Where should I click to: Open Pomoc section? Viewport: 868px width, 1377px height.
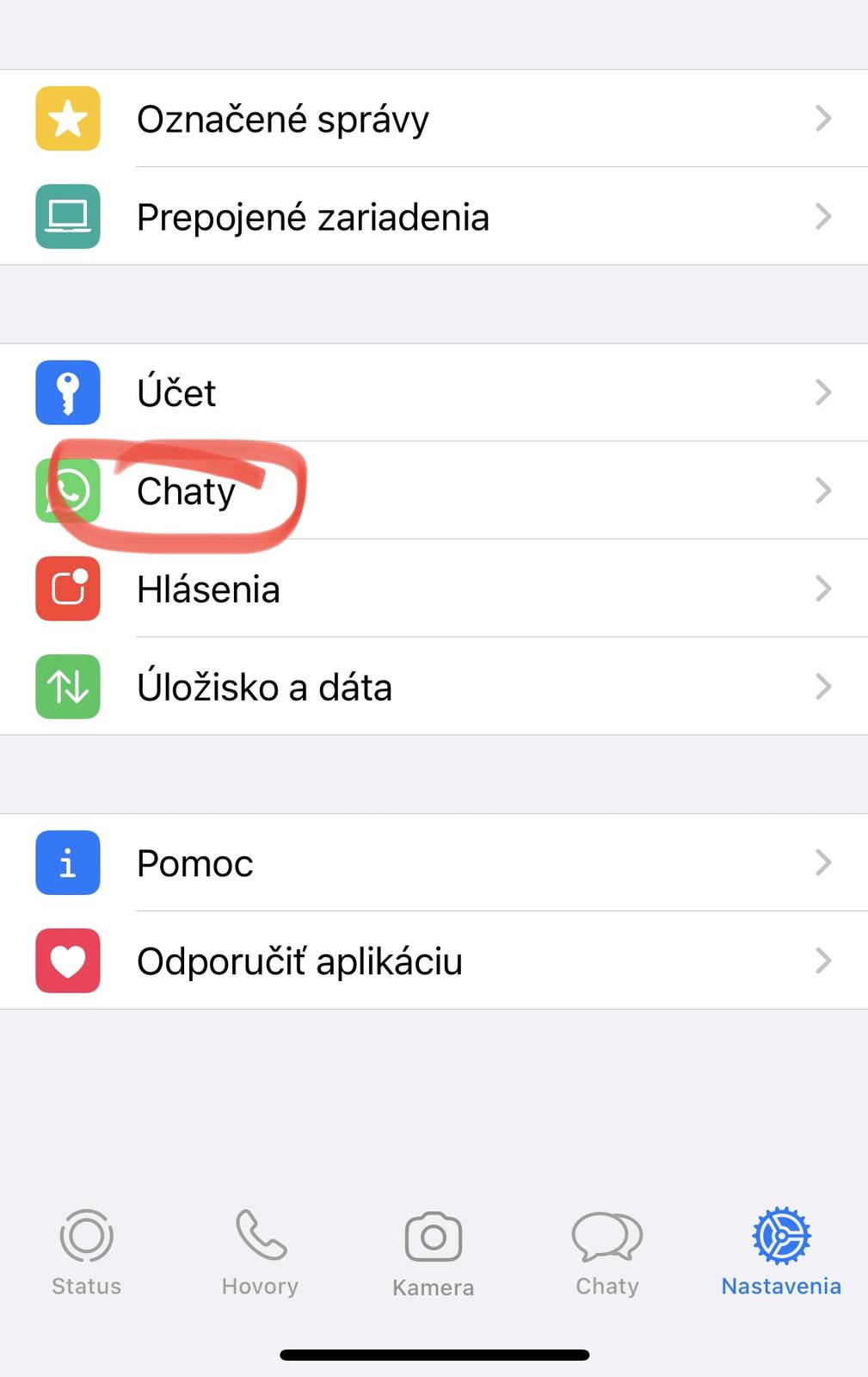(434, 862)
